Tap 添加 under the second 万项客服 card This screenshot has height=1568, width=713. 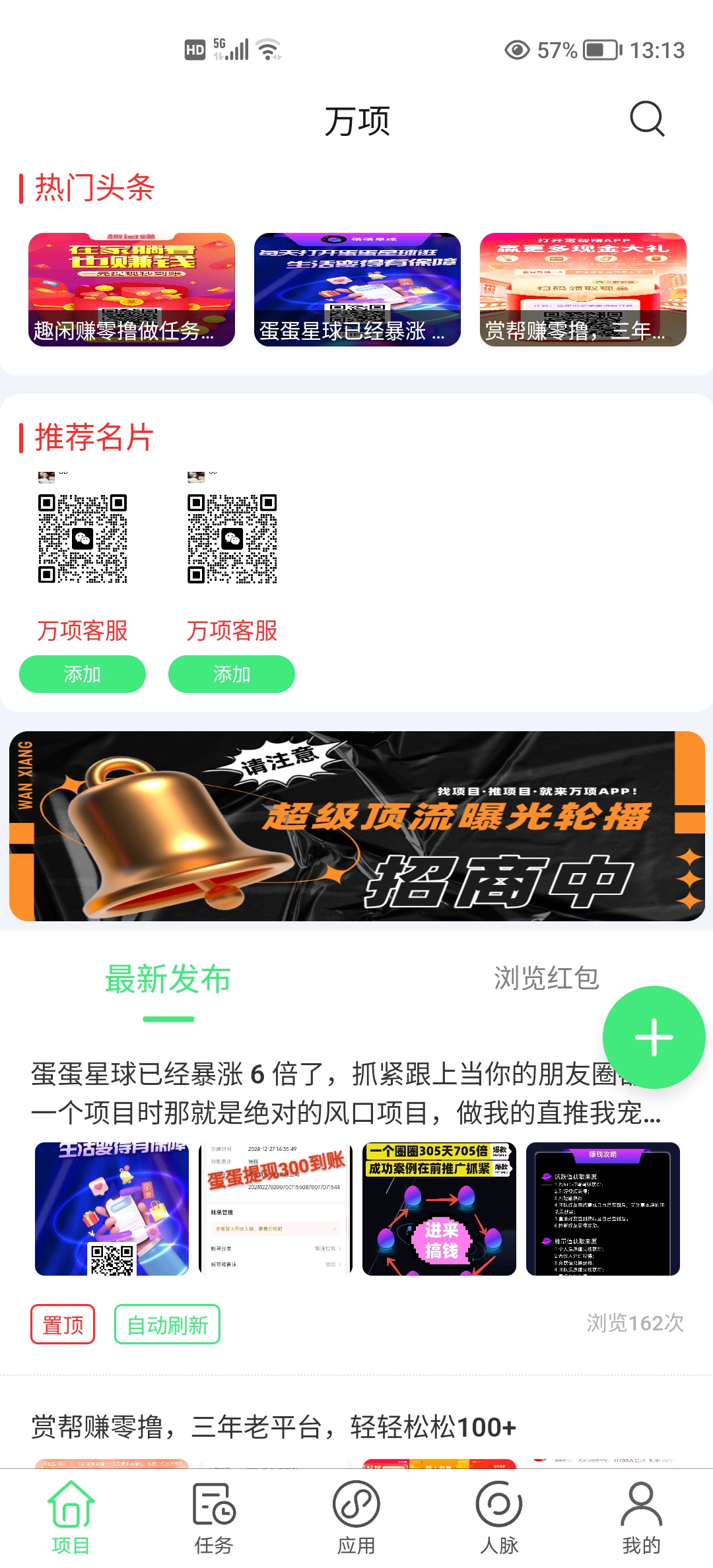coord(232,674)
